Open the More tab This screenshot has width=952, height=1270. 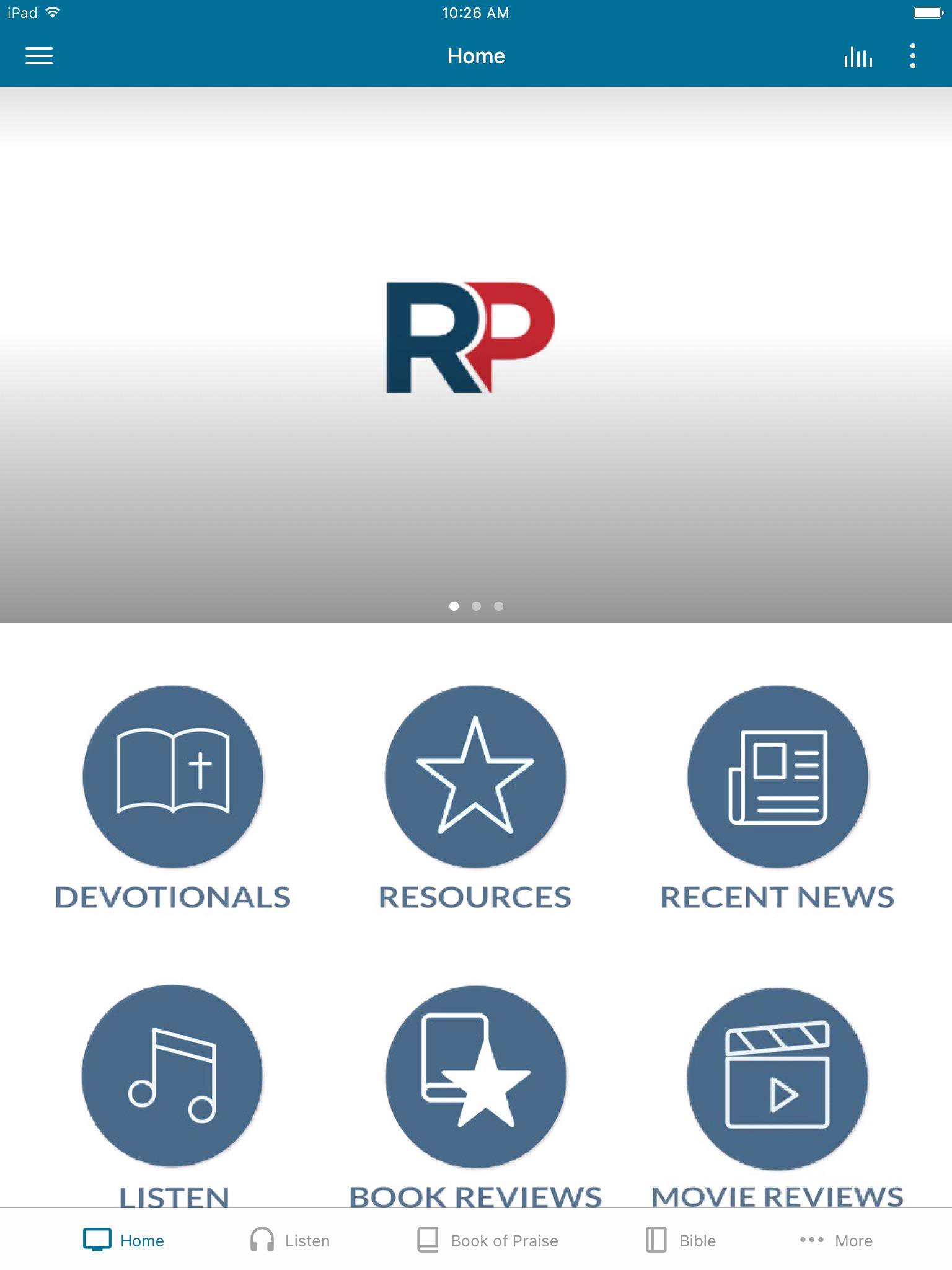836,1240
